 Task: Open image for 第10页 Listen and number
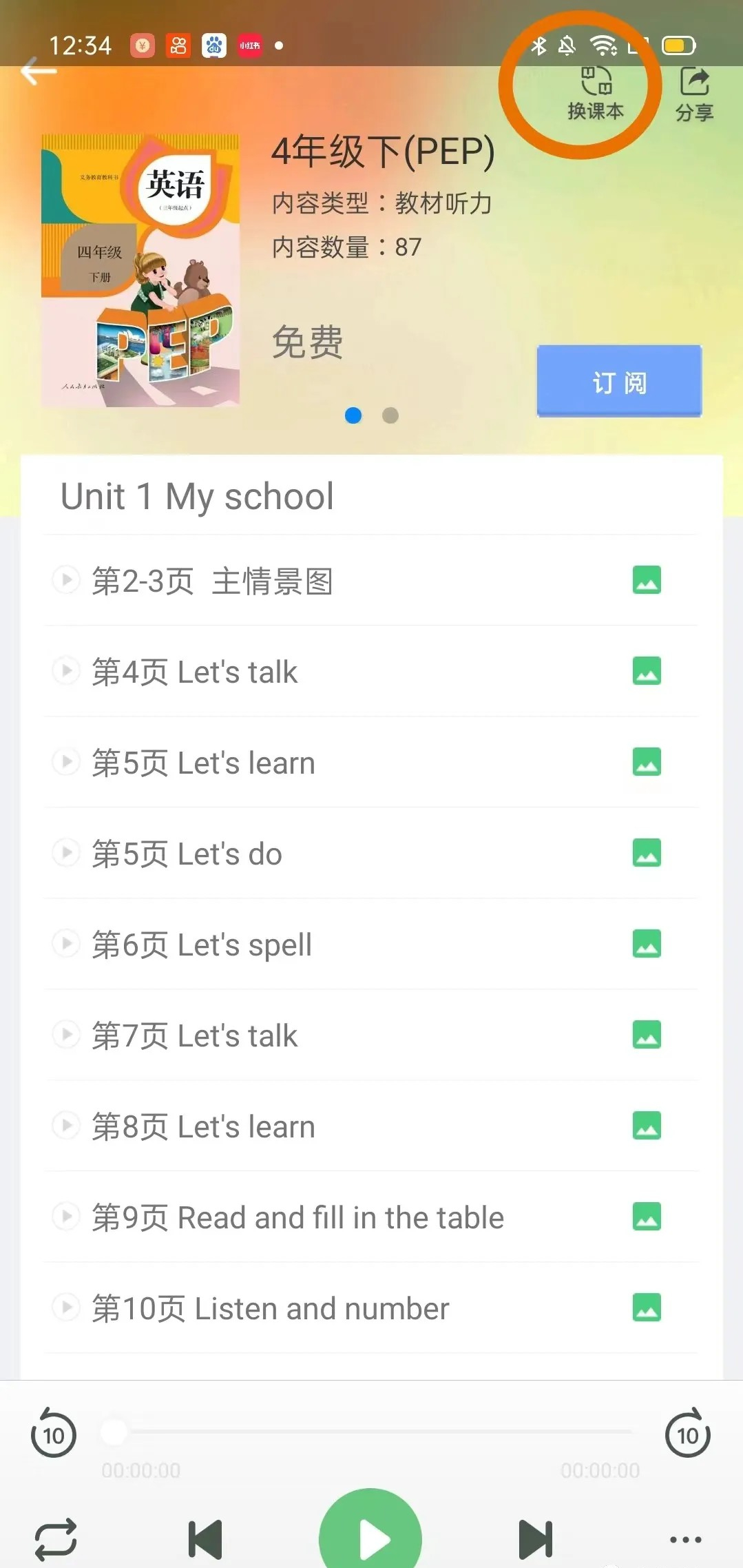click(x=645, y=1307)
